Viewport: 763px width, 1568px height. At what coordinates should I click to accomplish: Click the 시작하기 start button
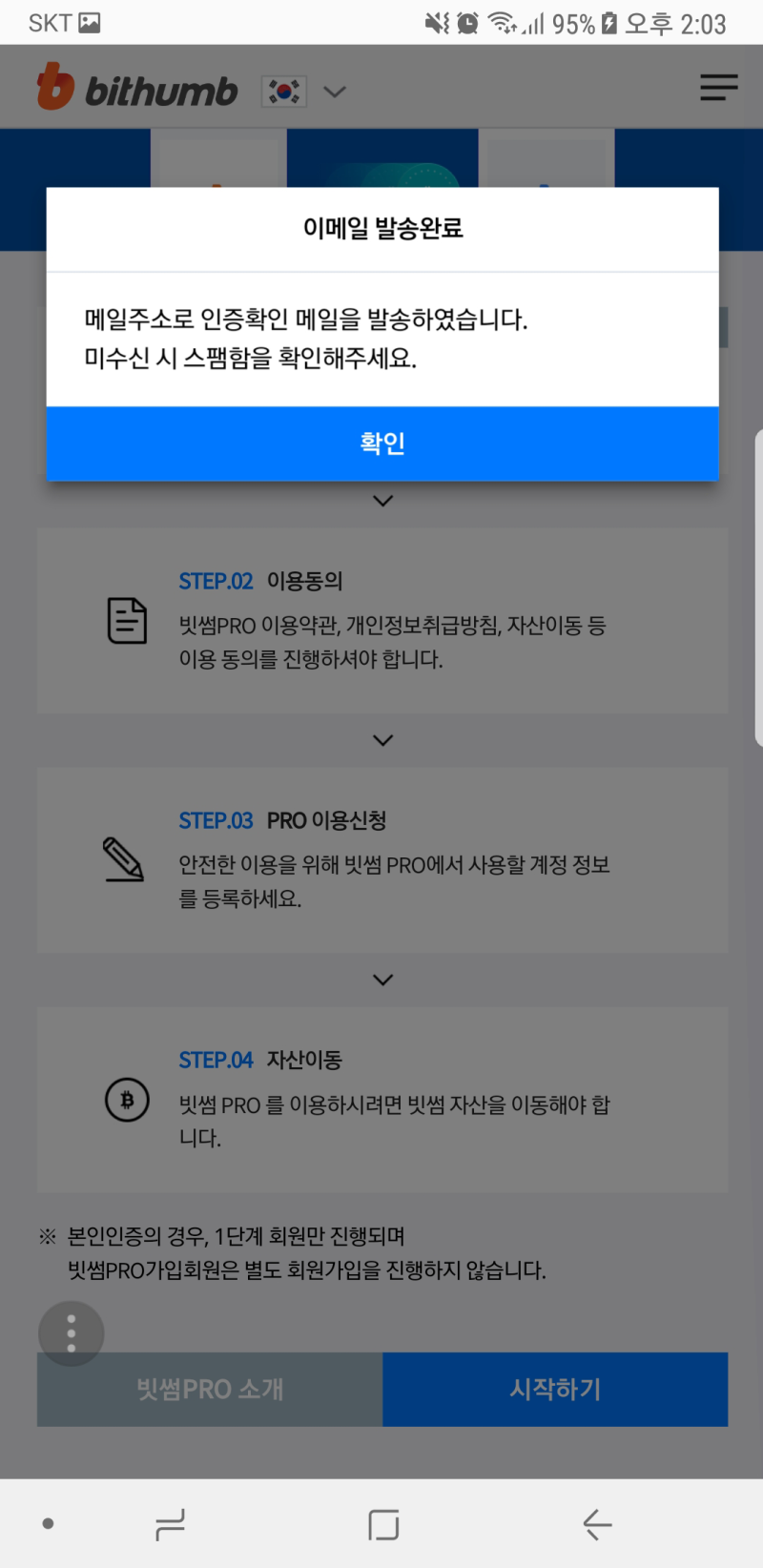554,1389
